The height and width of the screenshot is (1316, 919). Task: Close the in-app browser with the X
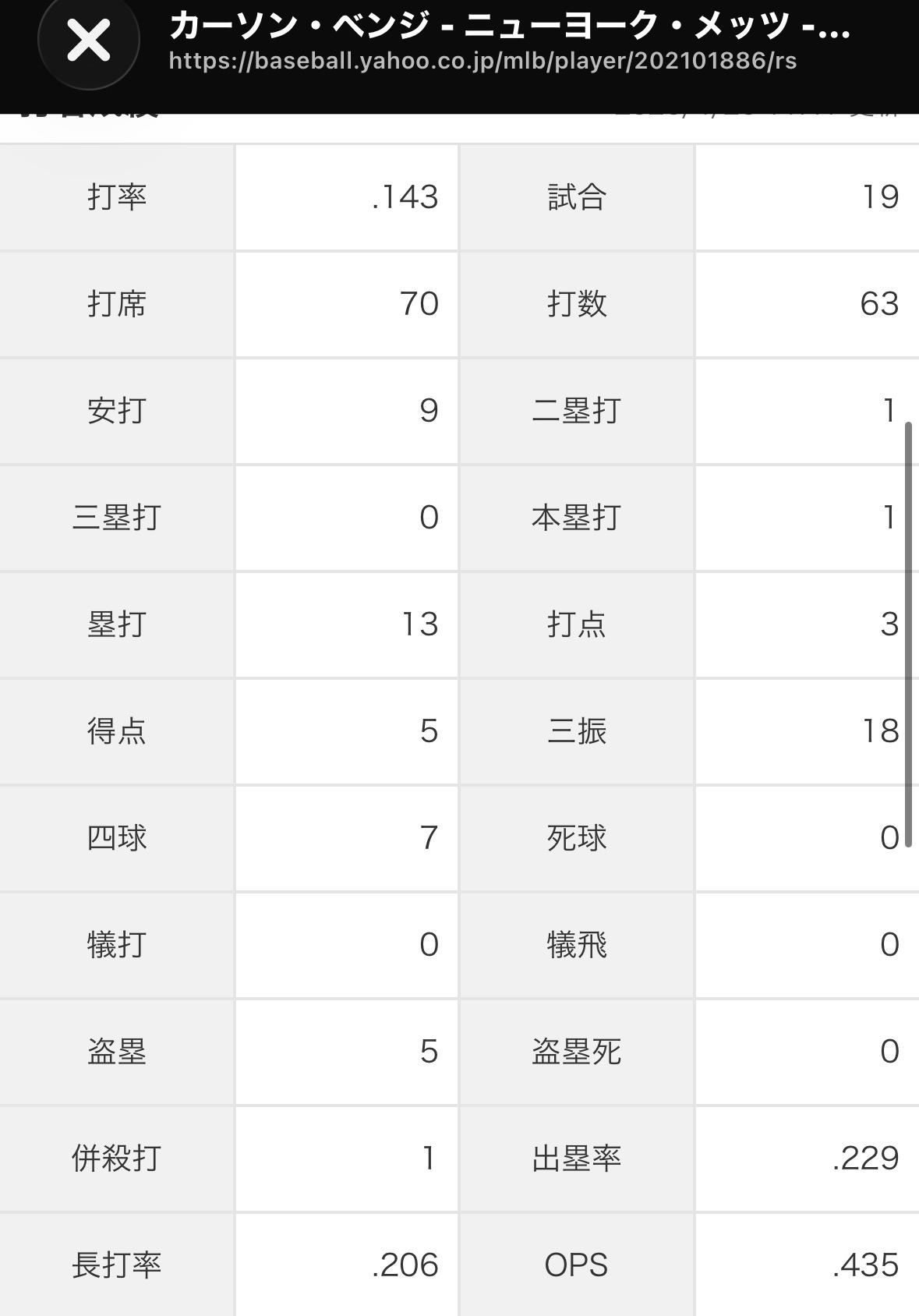pyautogui.click(x=89, y=41)
